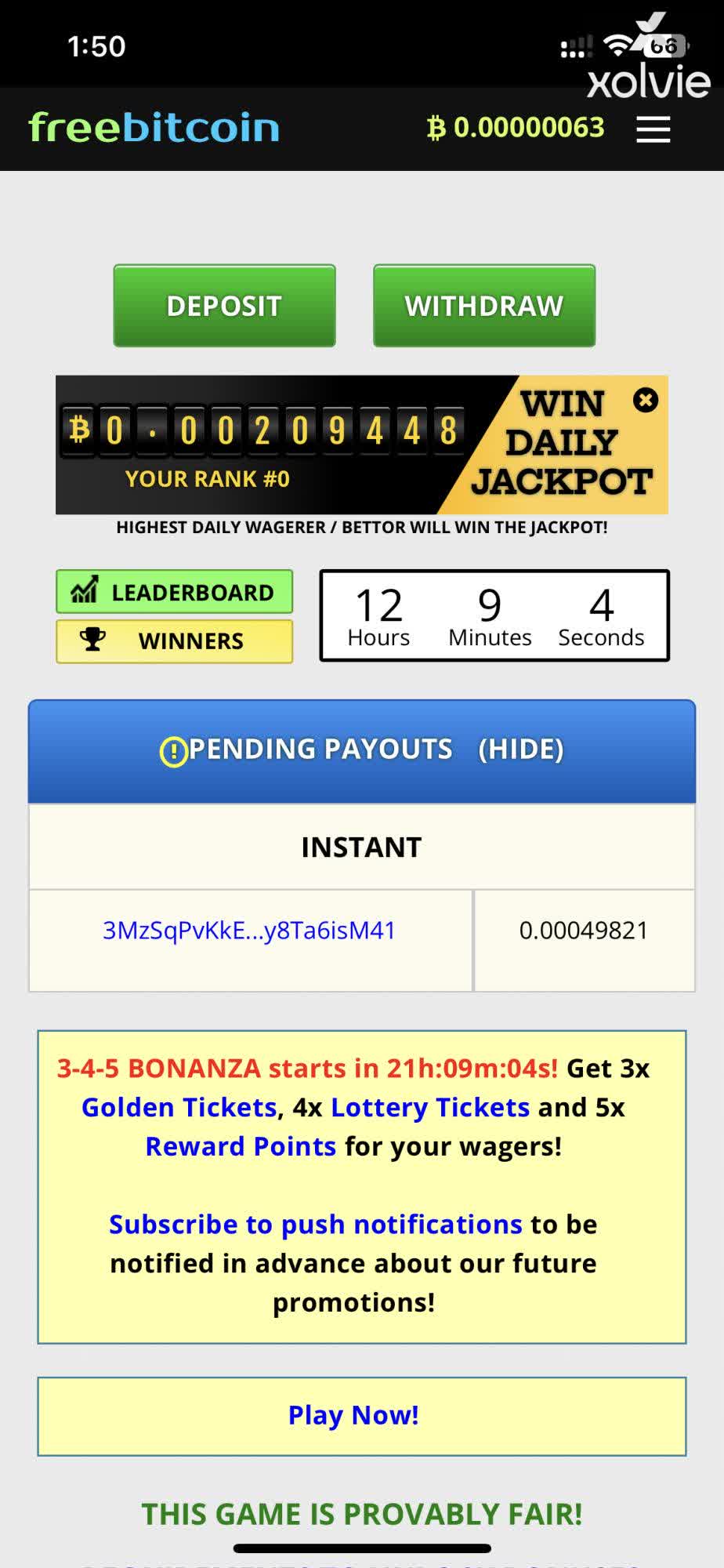Open the WIN DAILY JACKPOT banner
The image size is (724, 1568).
point(560,444)
